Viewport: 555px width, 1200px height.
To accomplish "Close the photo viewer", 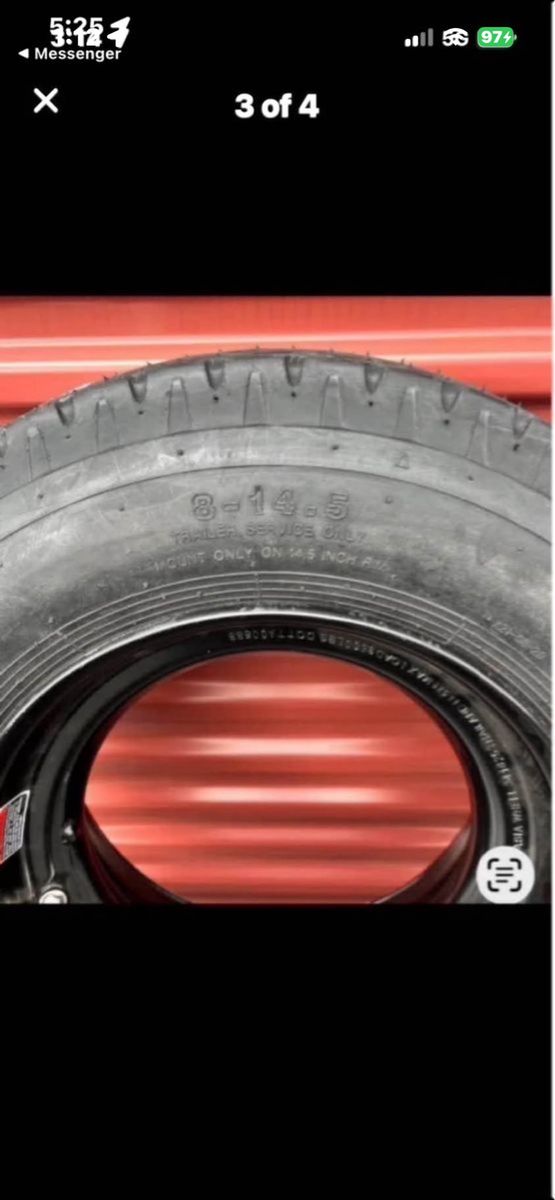I will pyautogui.click(x=46, y=101).
